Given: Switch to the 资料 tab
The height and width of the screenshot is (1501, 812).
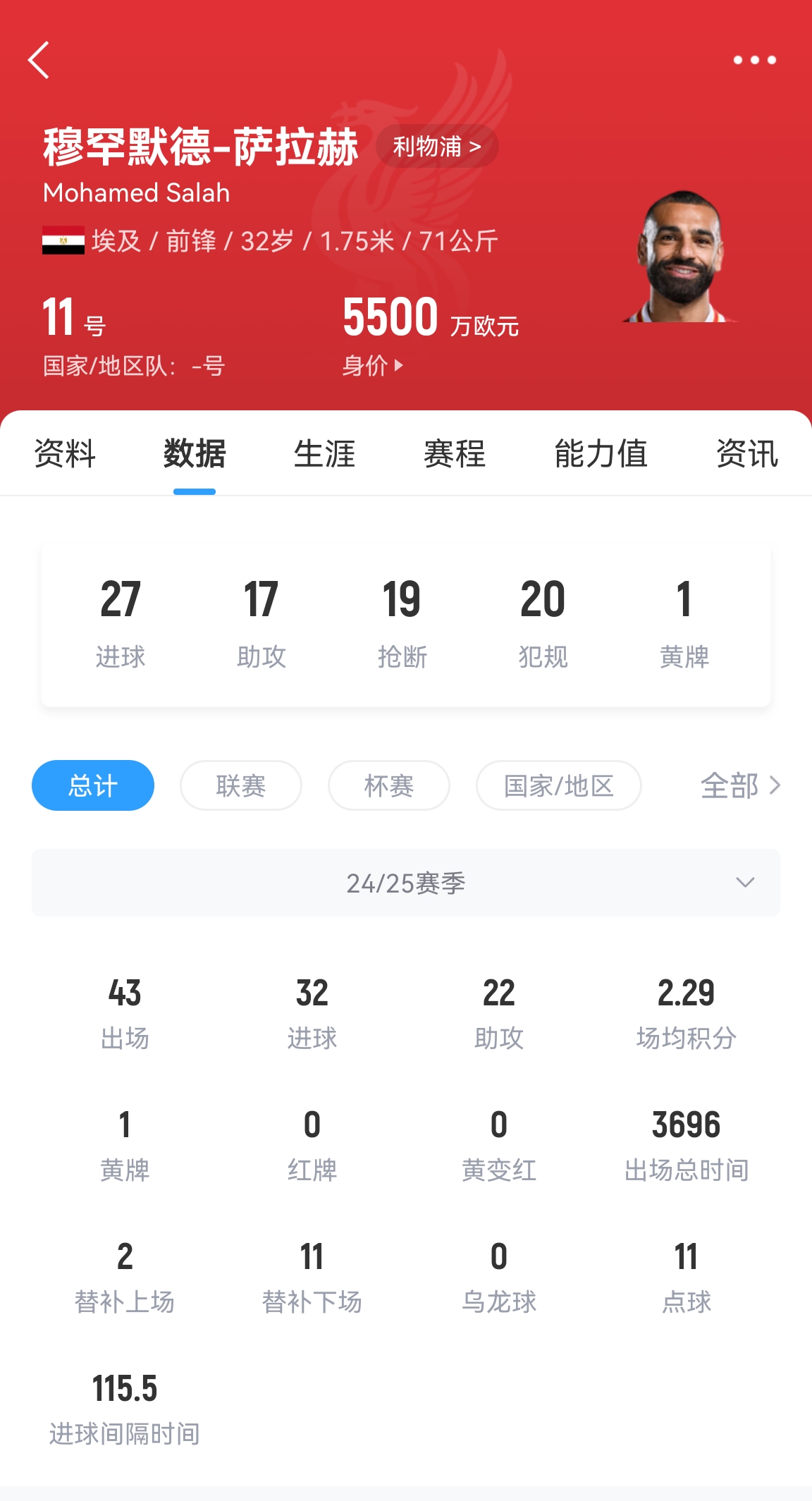Looking at the screenshot, I should tap(63, 455).
